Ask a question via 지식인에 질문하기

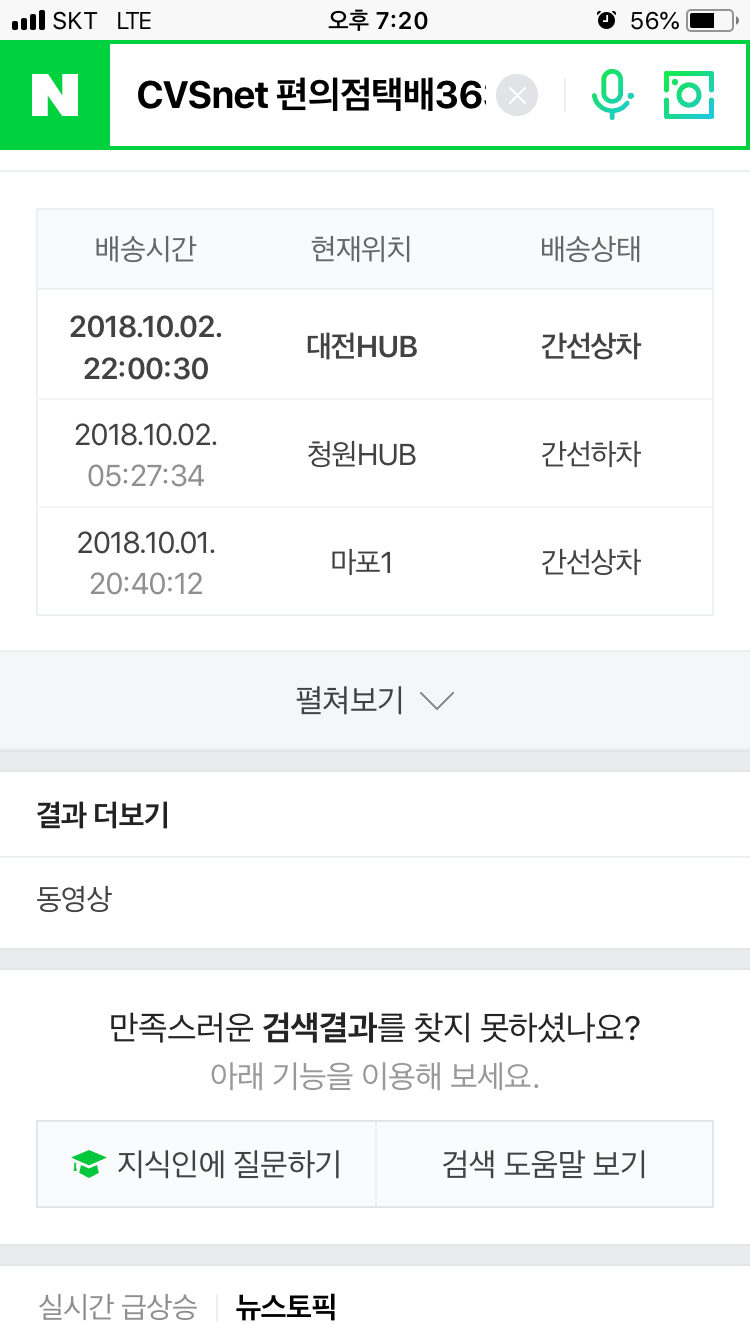tap(207, 1164)
